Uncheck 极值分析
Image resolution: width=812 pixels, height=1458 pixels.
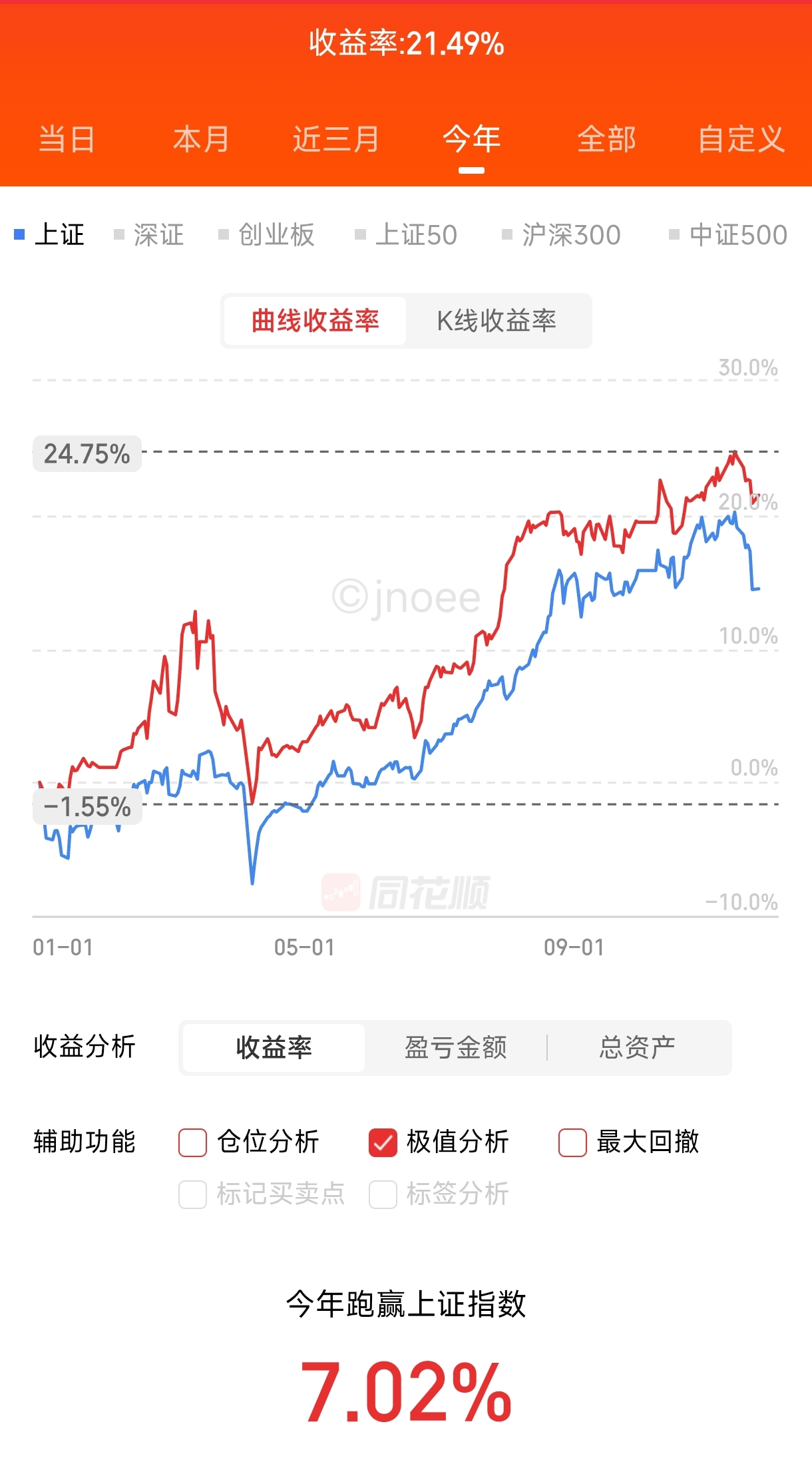(x=383, y=1142)
